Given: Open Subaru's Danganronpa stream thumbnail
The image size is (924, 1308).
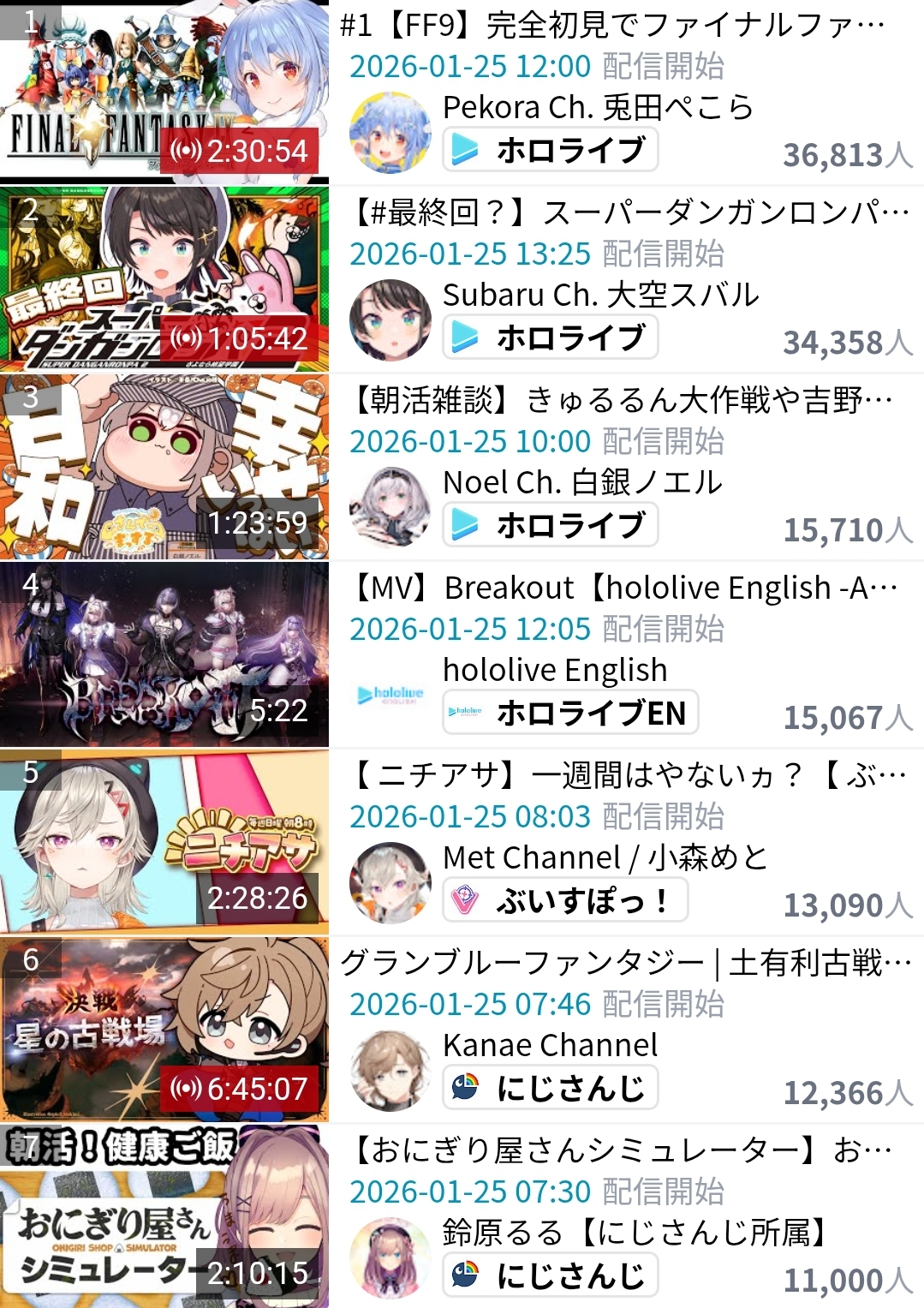Looking at the screenshot, I should [164, 279].
